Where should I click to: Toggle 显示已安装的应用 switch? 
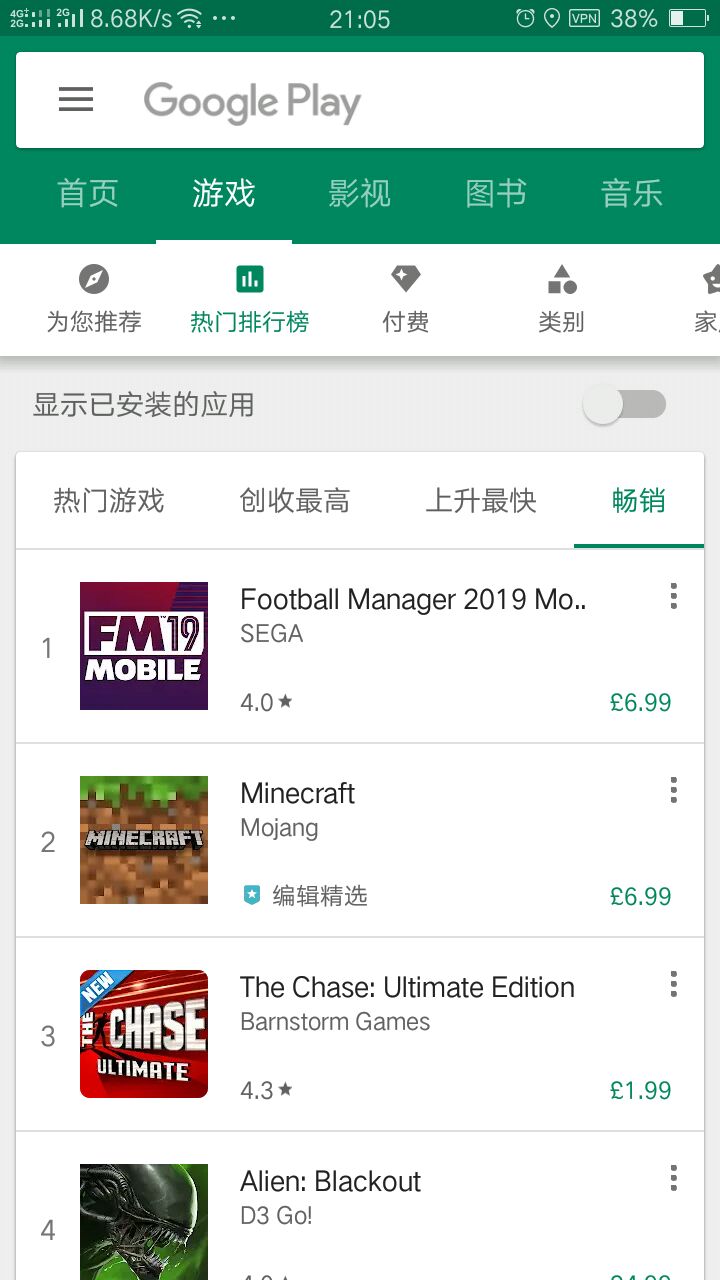[x=625, y=405]
